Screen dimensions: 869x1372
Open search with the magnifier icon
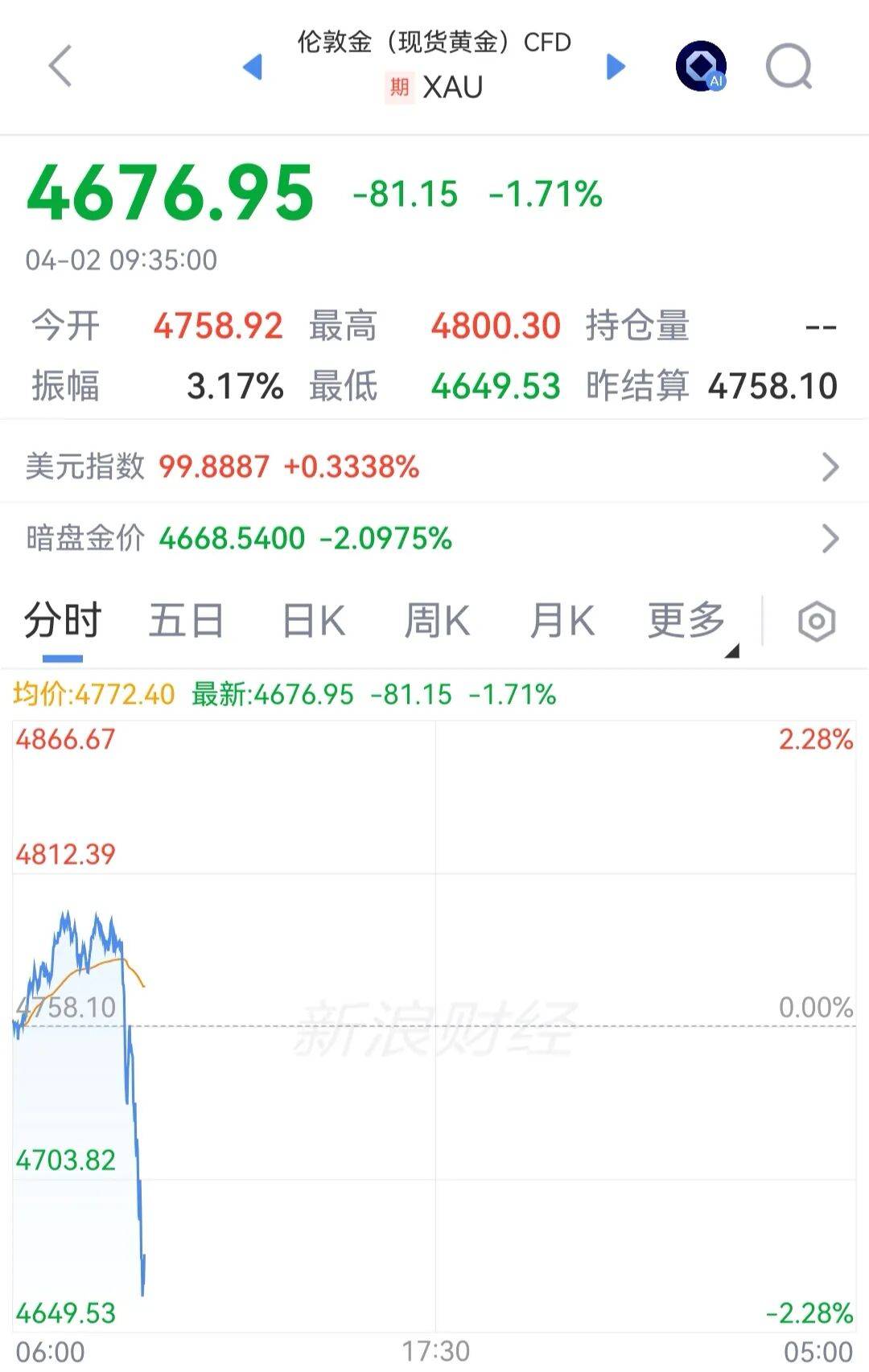pos(789,66)
